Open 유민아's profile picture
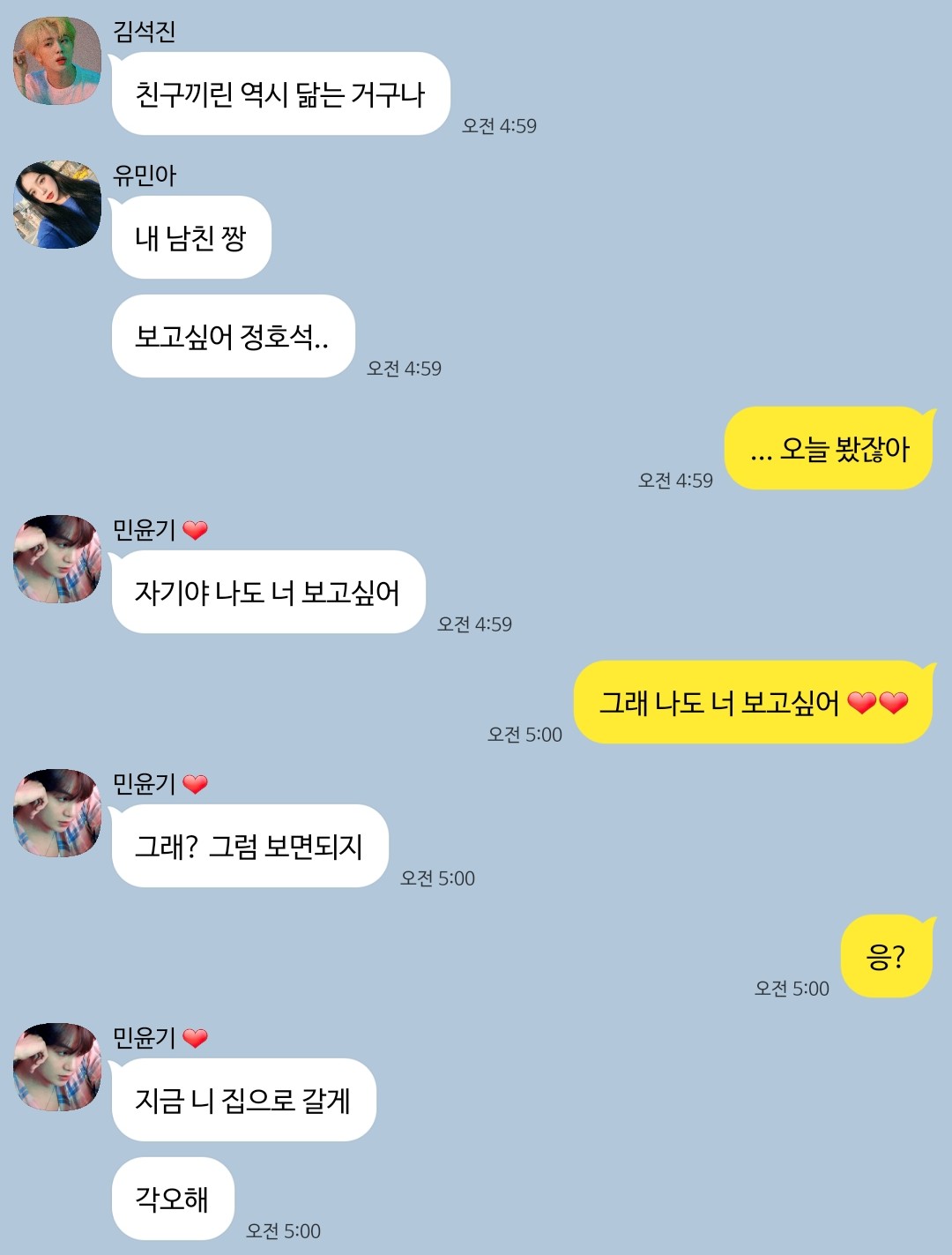Viewport: 952px width, 1255px height. pos(57,205)
